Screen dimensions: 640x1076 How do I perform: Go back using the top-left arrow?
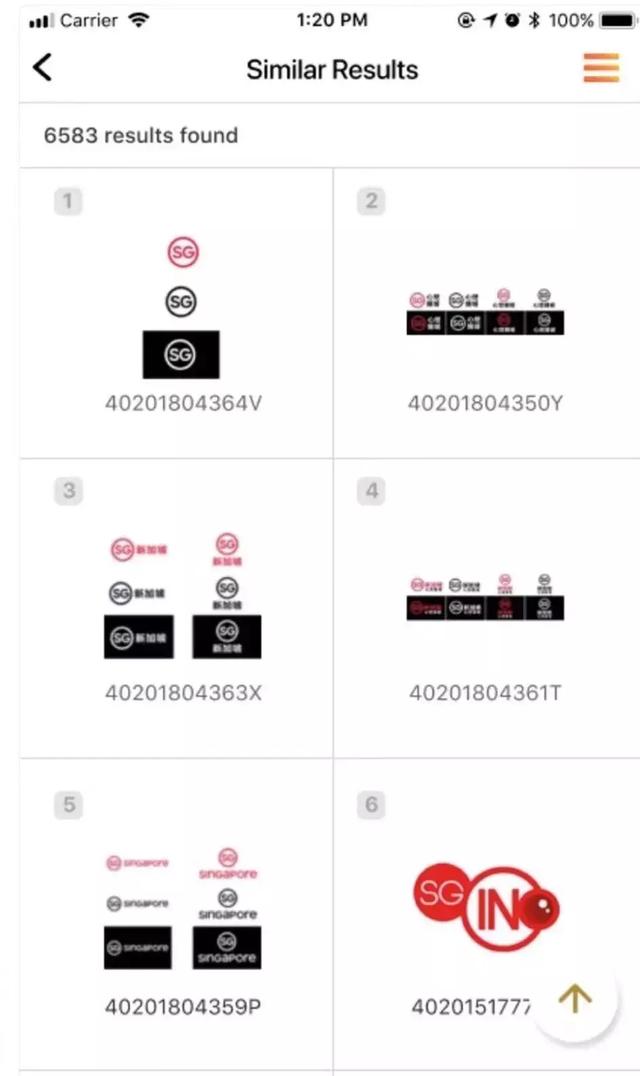tap(42, 69)
